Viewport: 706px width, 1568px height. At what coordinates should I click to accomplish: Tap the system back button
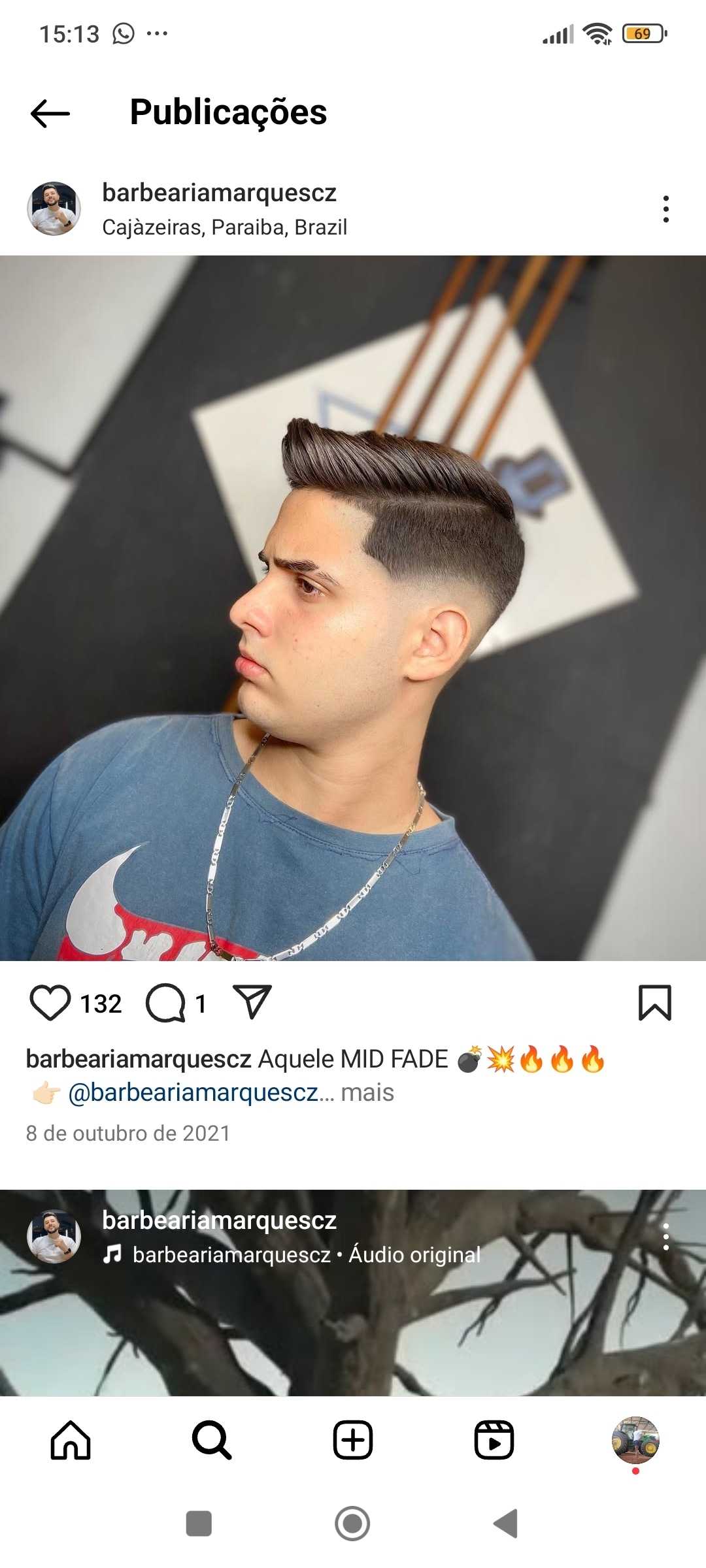505,1524
